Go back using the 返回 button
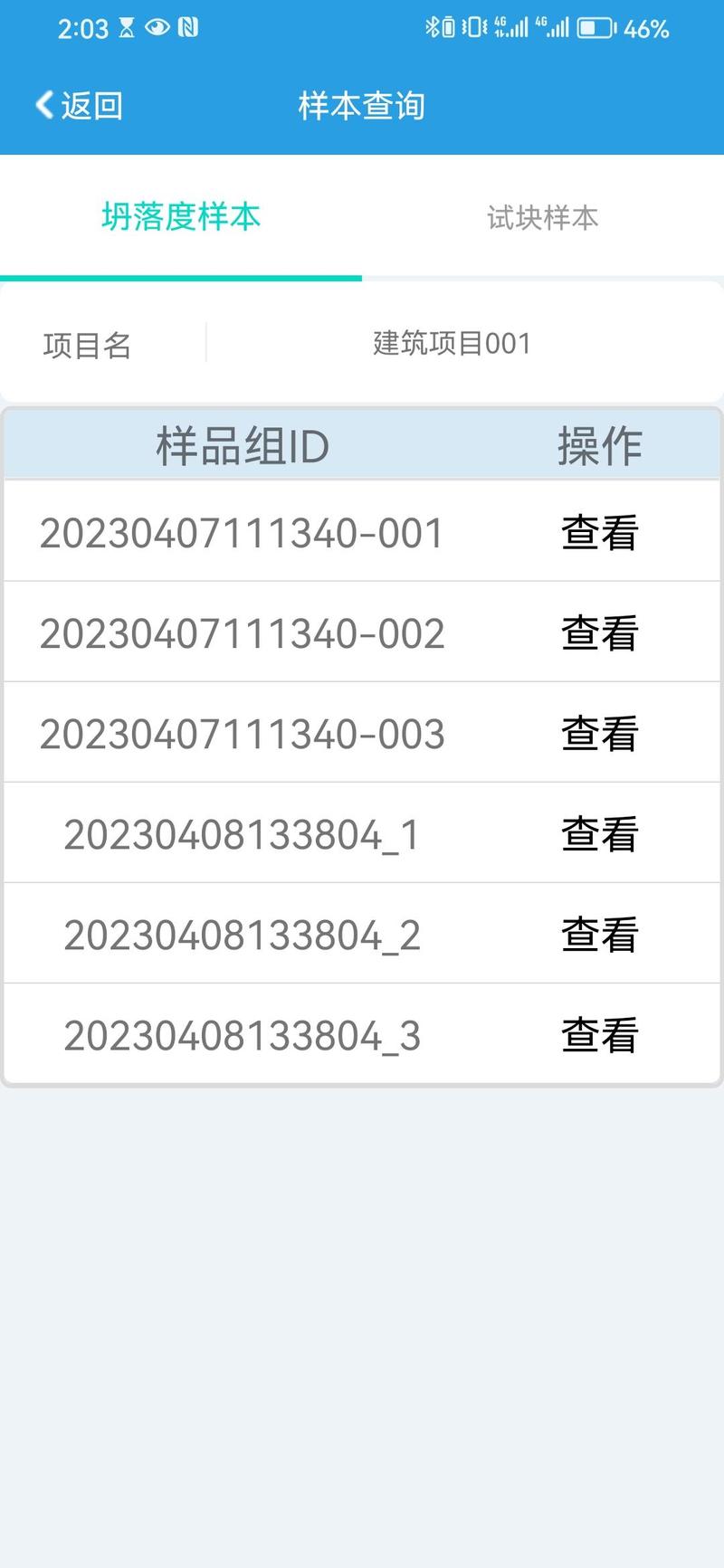This screenshot has width=724, height=1568. coord(79,105)
